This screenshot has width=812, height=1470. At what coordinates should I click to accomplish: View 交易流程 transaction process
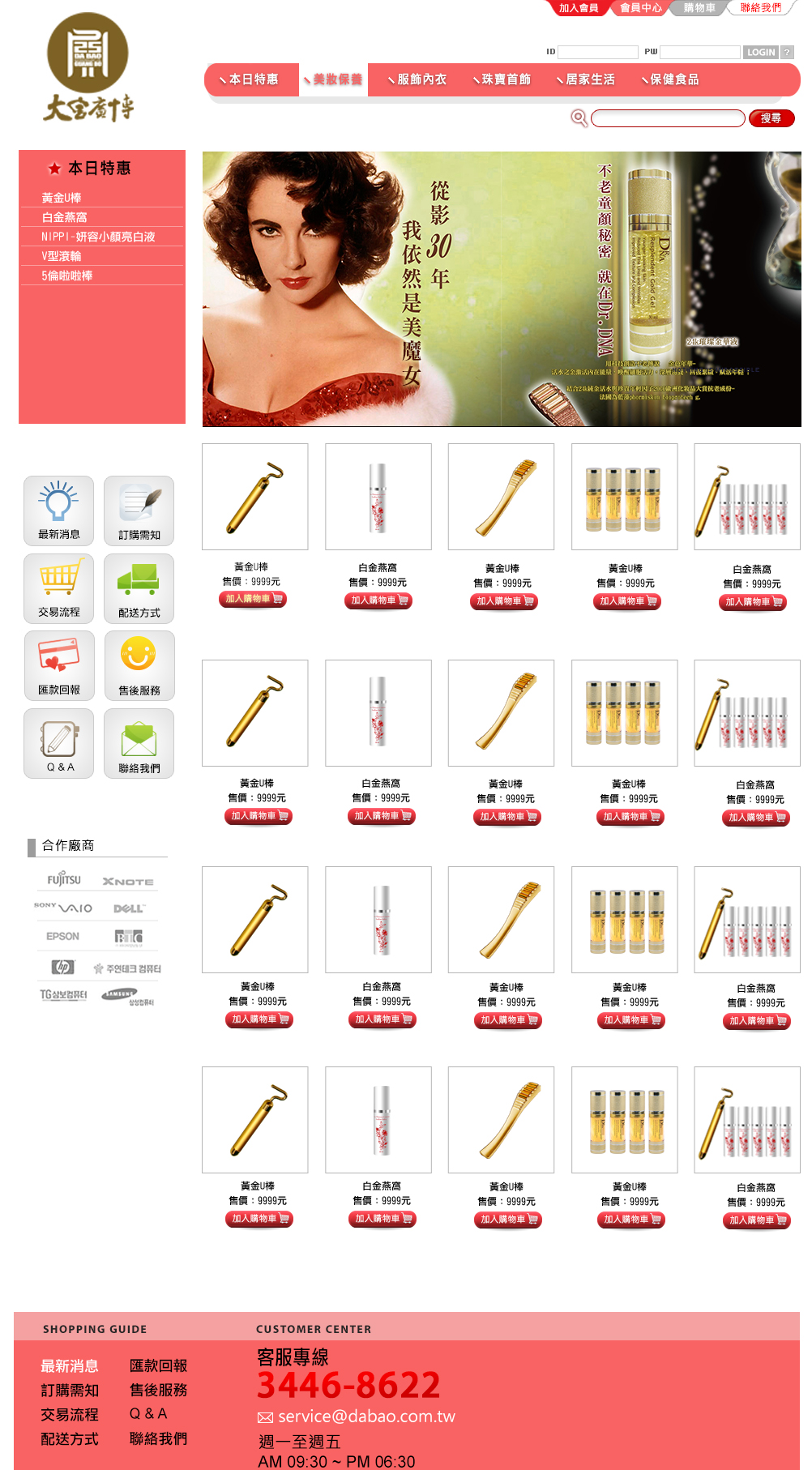[58, 588]
